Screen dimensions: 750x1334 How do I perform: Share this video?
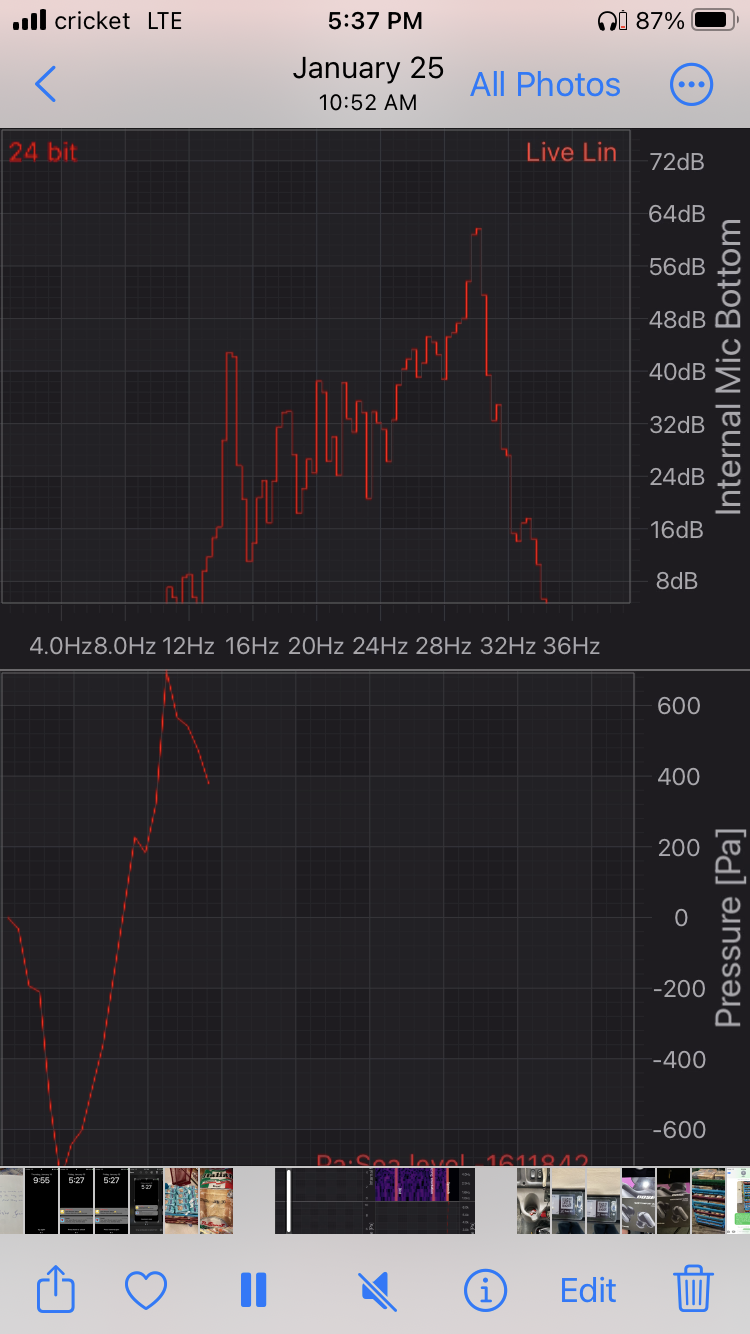click(56, 1290)
